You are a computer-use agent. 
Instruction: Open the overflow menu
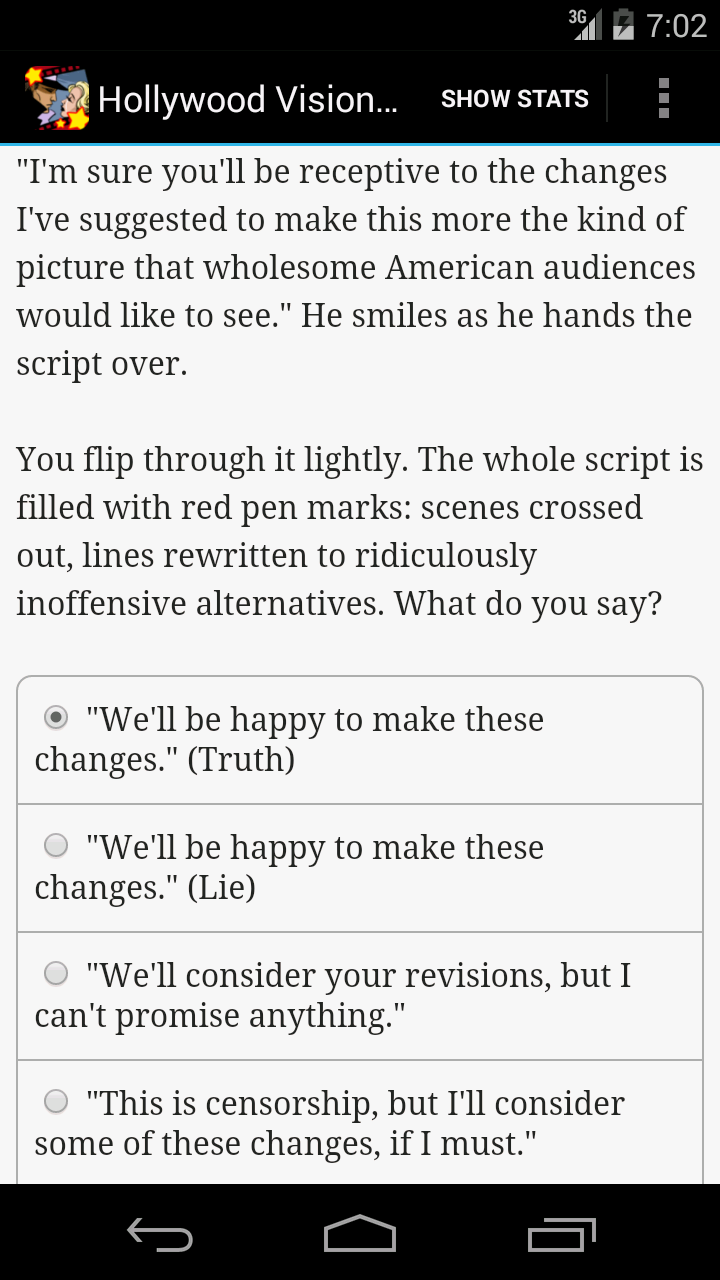pyautogui.click(x=663, y=99)
